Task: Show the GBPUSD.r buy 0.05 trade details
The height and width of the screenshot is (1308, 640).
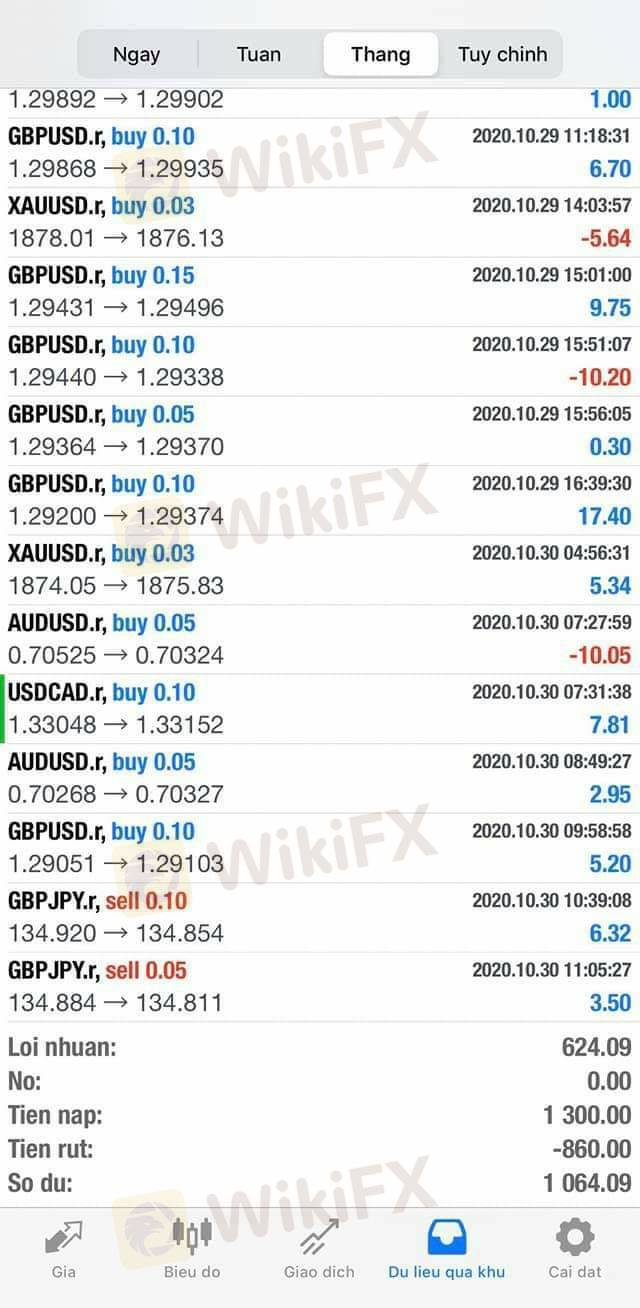Action: [320, 431]
